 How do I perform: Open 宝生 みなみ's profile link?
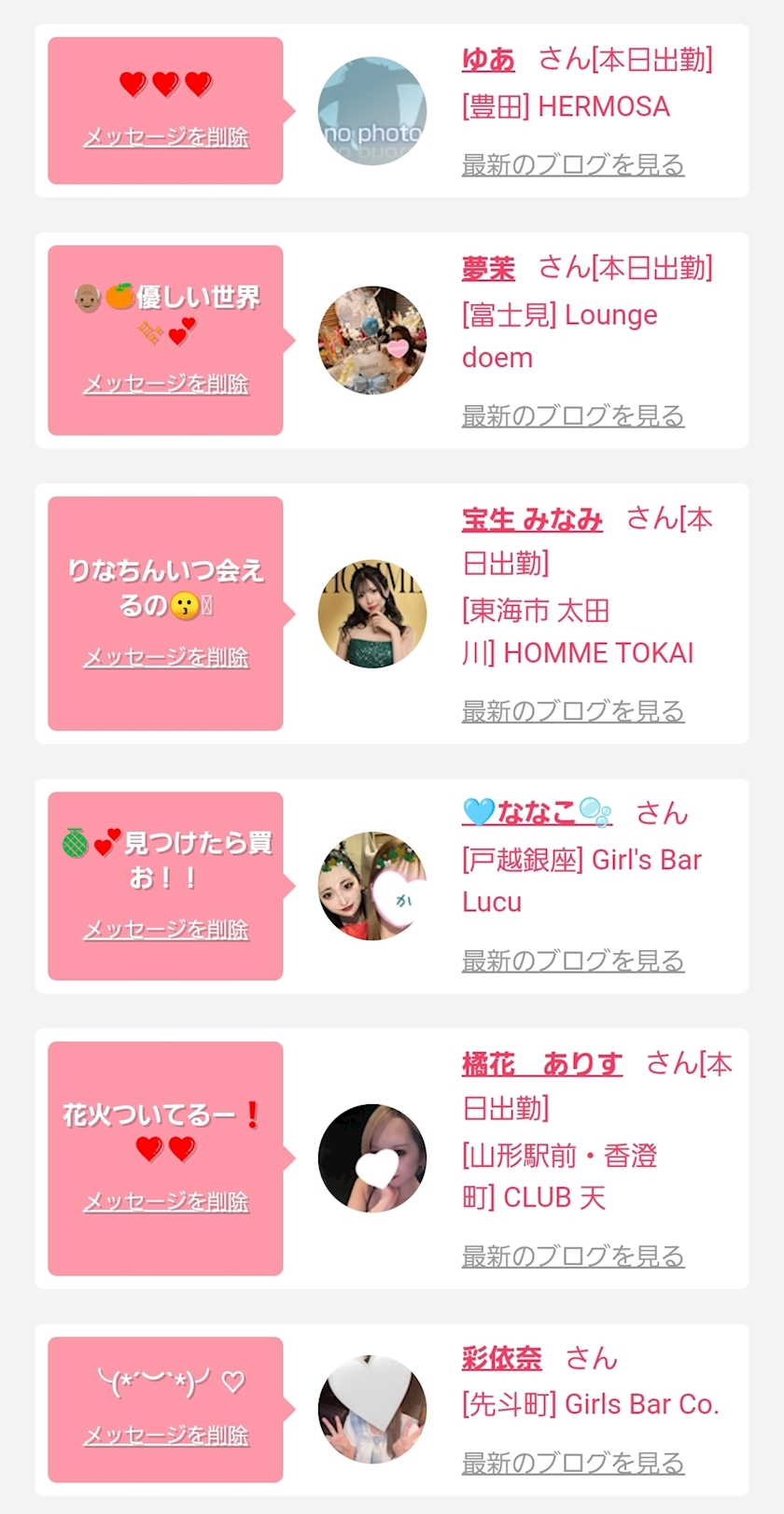pyautogui.click(x=532, y=520)
